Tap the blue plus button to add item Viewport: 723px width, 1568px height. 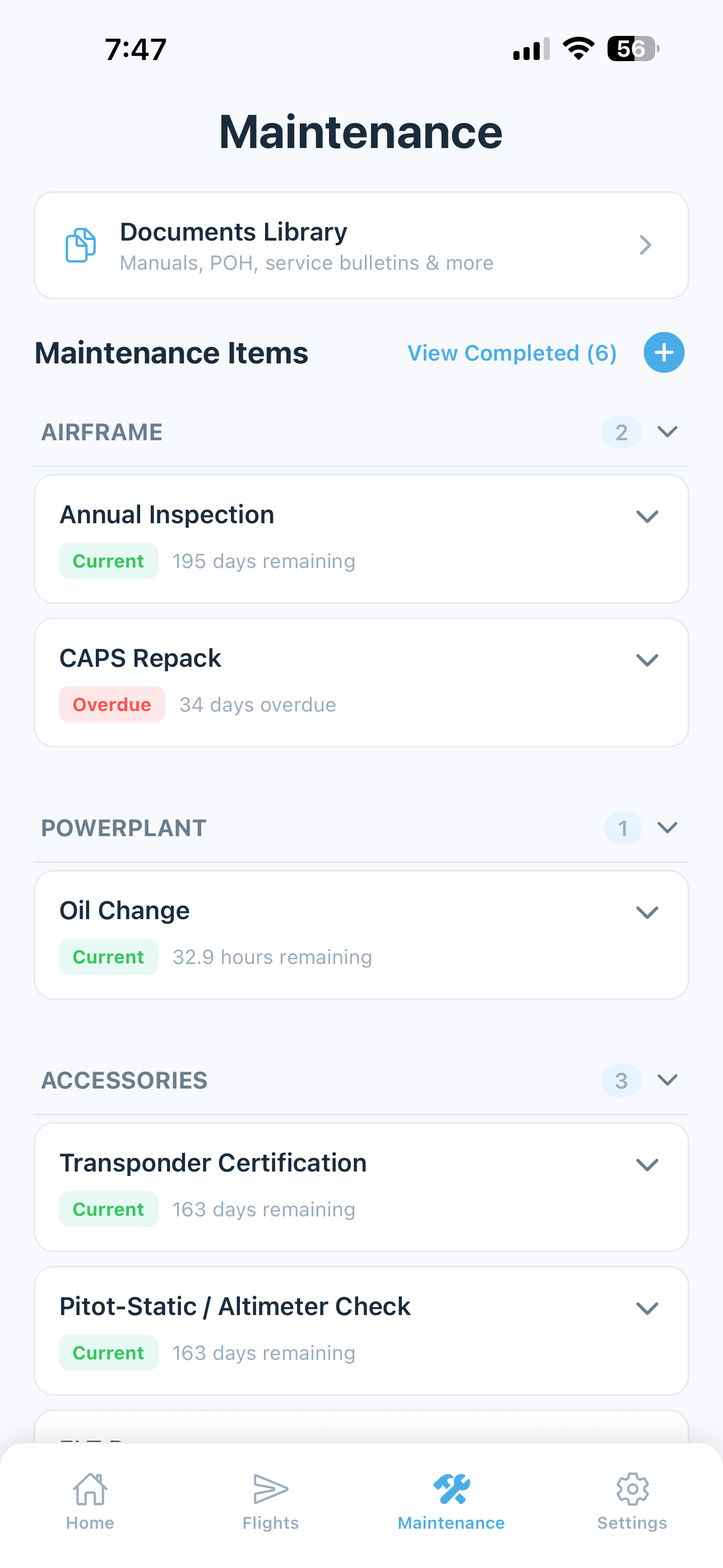pyautogui.click(x=664, y=352)
